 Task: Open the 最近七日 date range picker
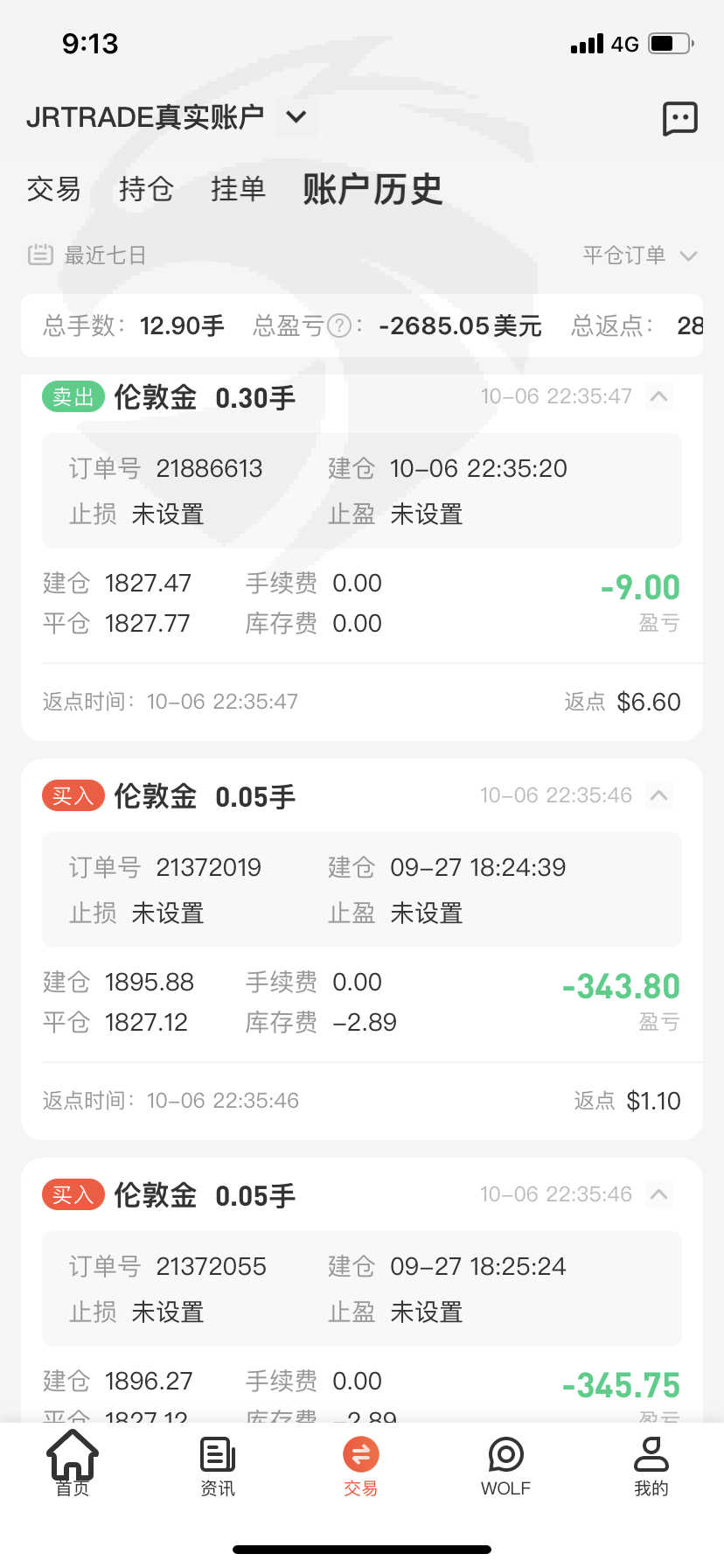click(87, 255)
